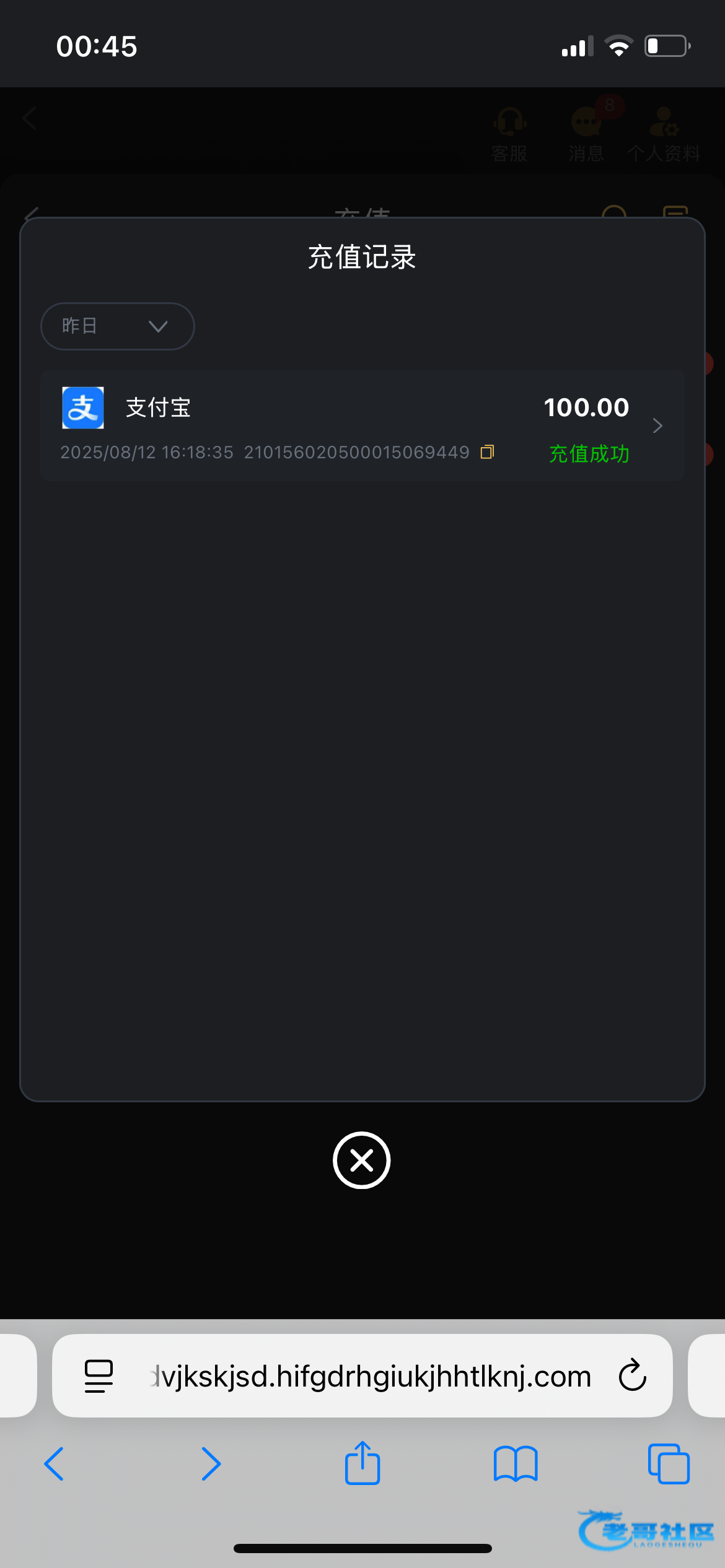Reload the page in Safari
This screenshot has width=725, height=1568.
(632, 1375)
